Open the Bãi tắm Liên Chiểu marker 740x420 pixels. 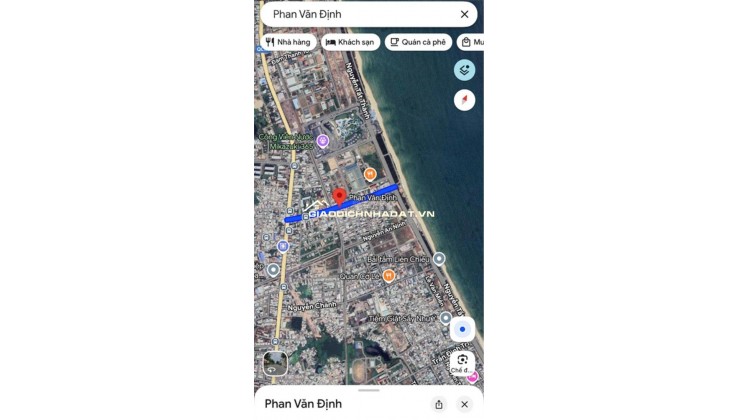point(439,259)
